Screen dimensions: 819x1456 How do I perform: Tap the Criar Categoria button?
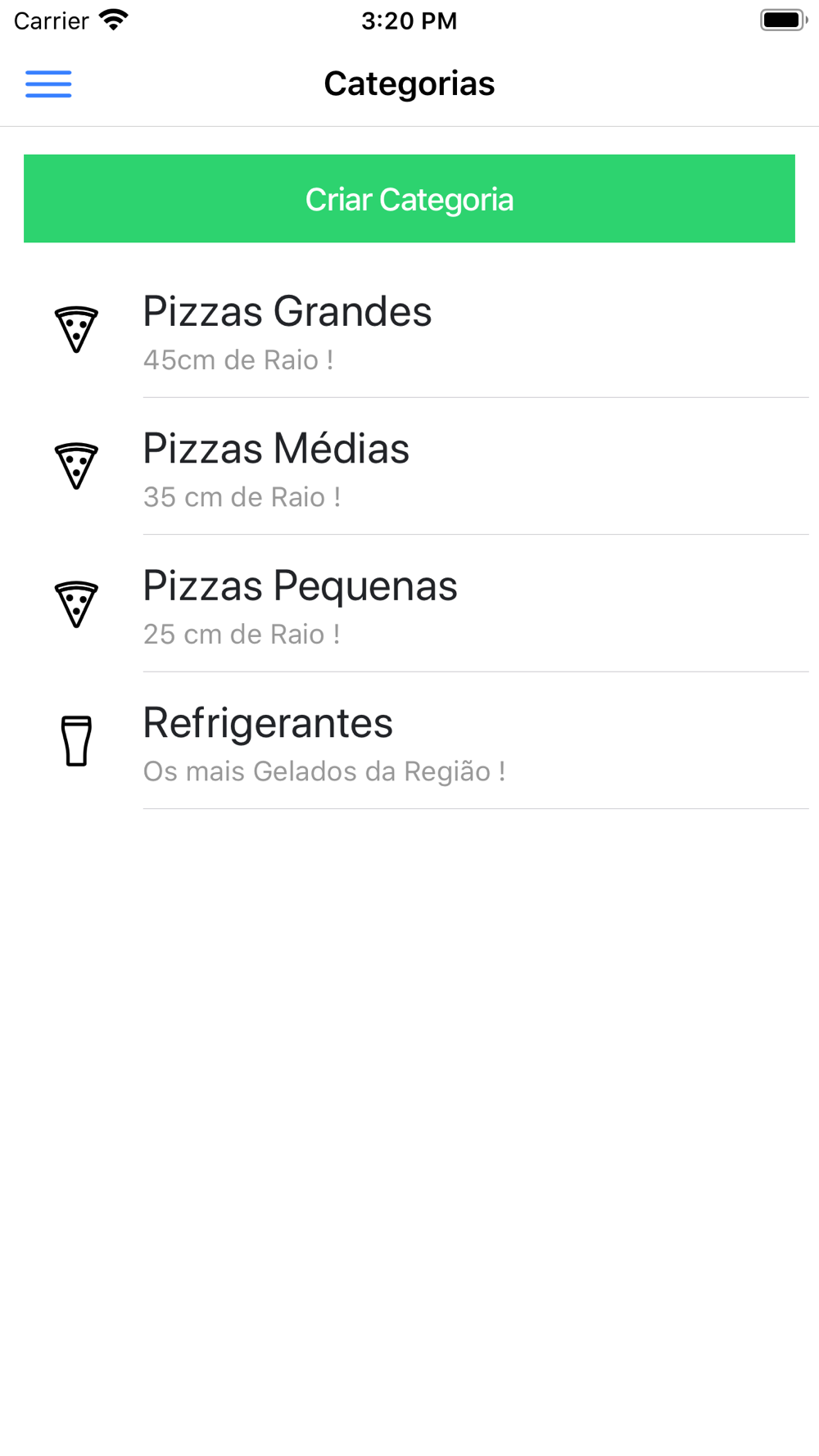click(x=409, y=199)
